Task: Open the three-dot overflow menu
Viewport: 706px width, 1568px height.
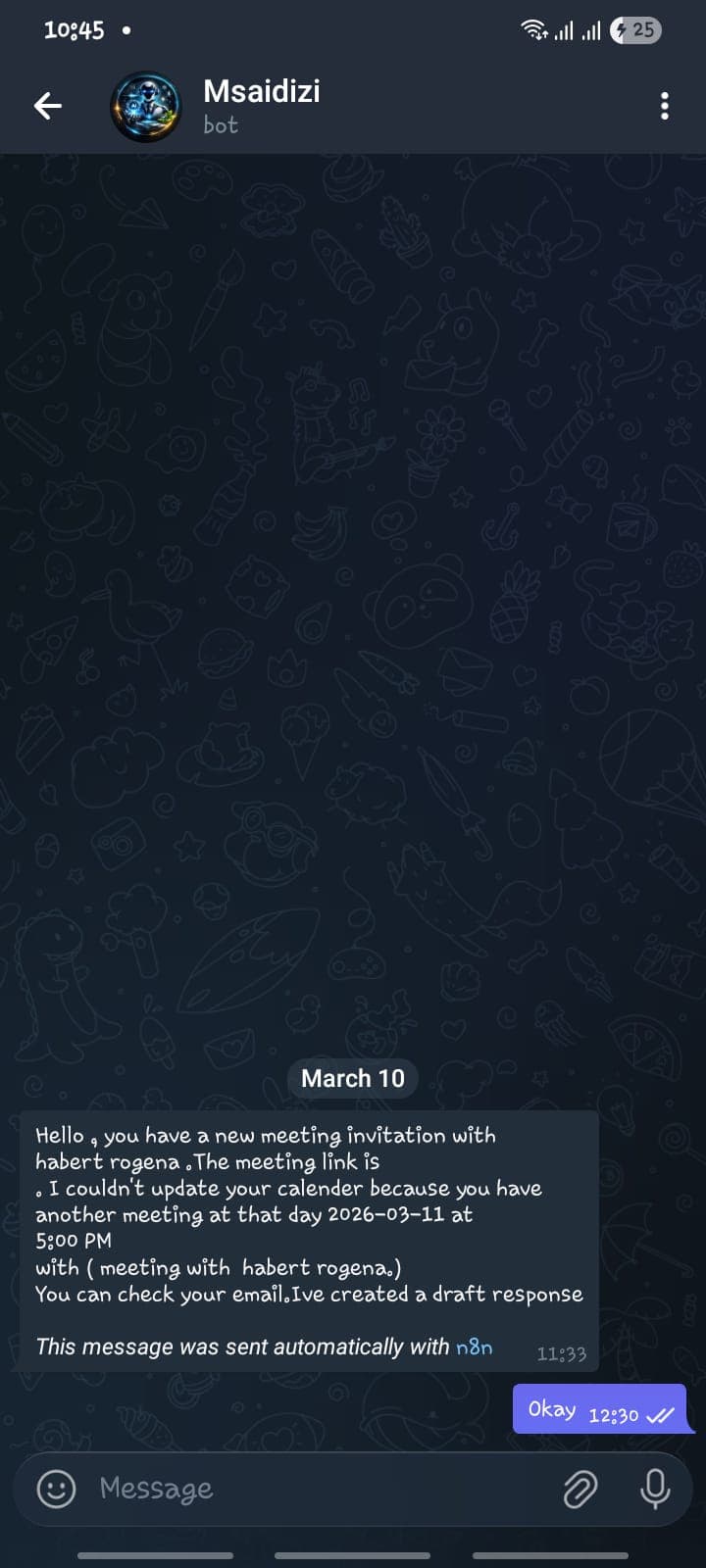Action: point(665,106)
